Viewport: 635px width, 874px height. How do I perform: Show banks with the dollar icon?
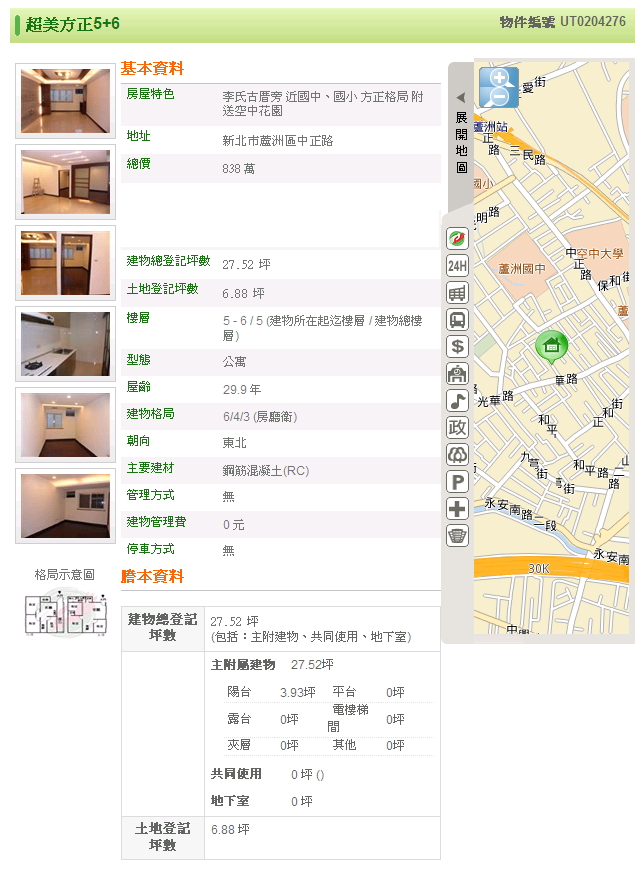[457, 347]
